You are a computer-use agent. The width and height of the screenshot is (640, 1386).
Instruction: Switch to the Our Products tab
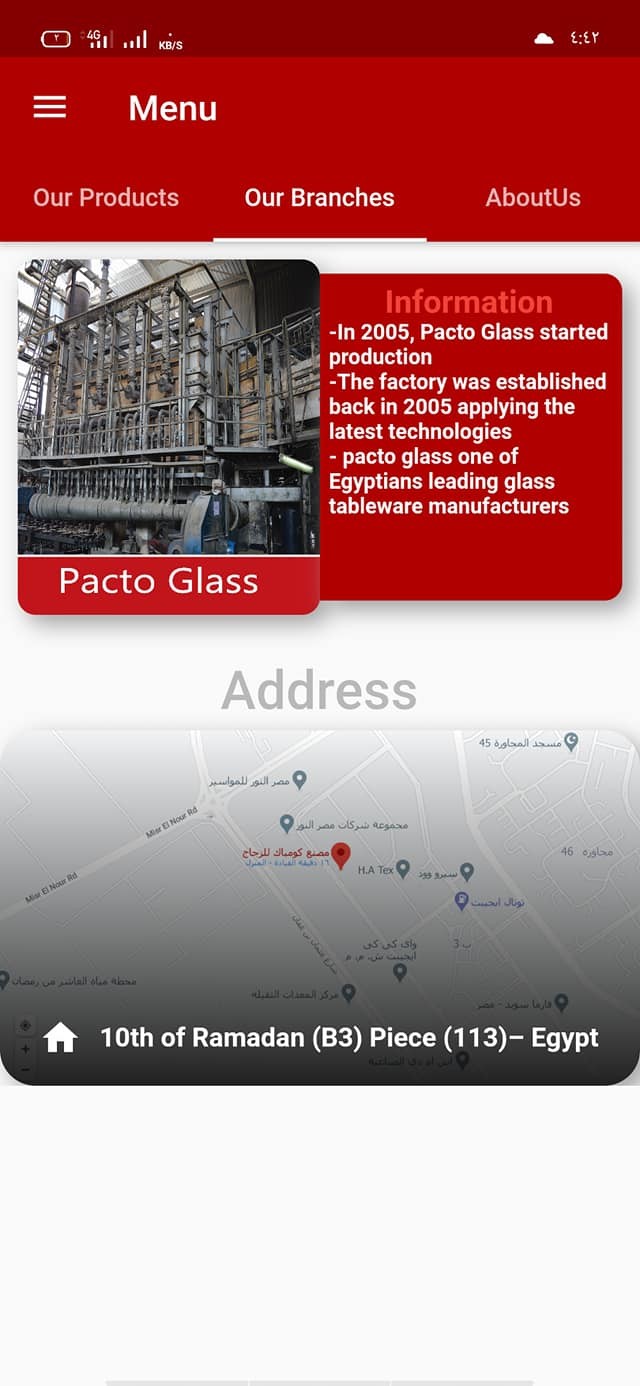pyautogui.click(x=106, y=197)
